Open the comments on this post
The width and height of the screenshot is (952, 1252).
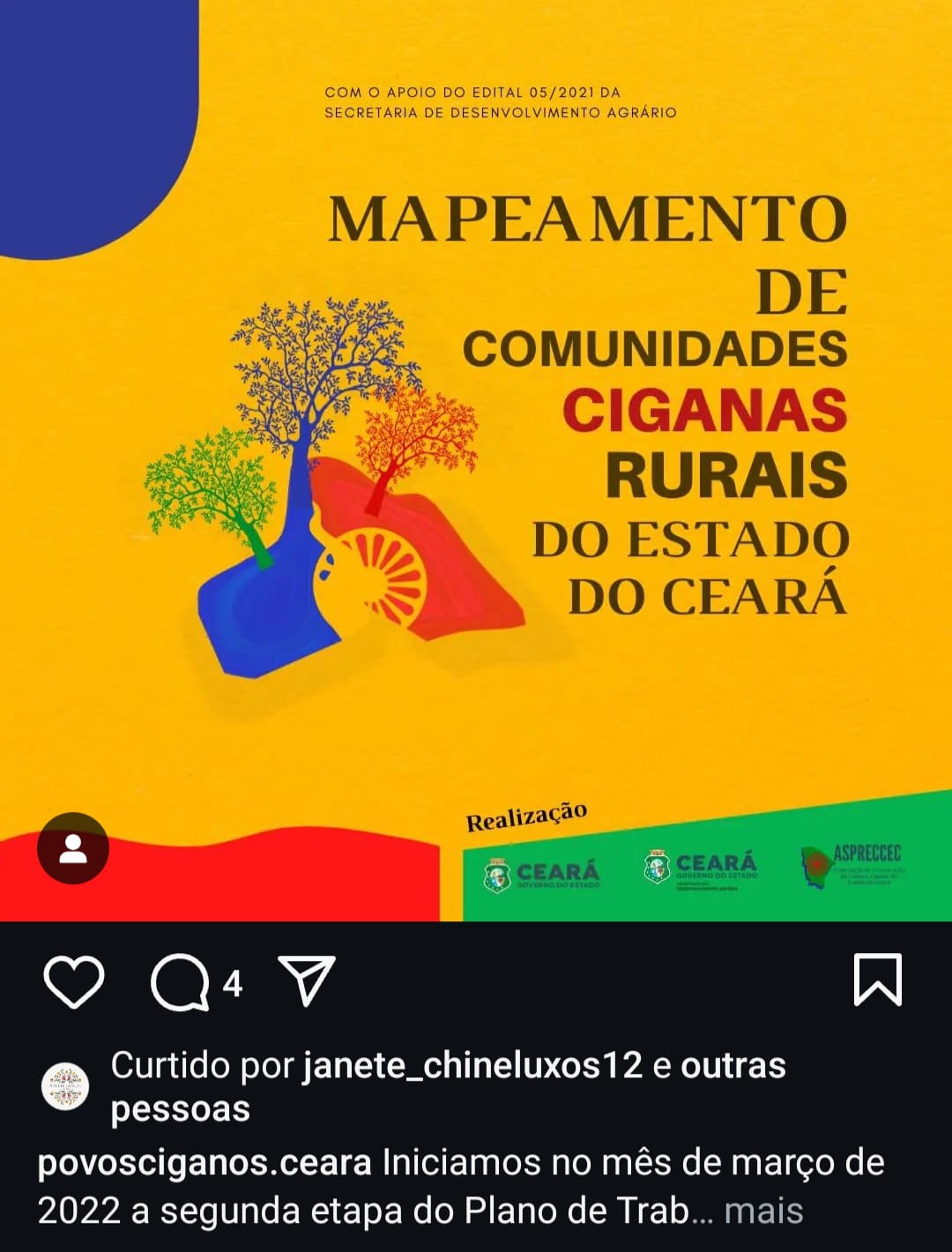pyautogui.click(x=181, y=981)
